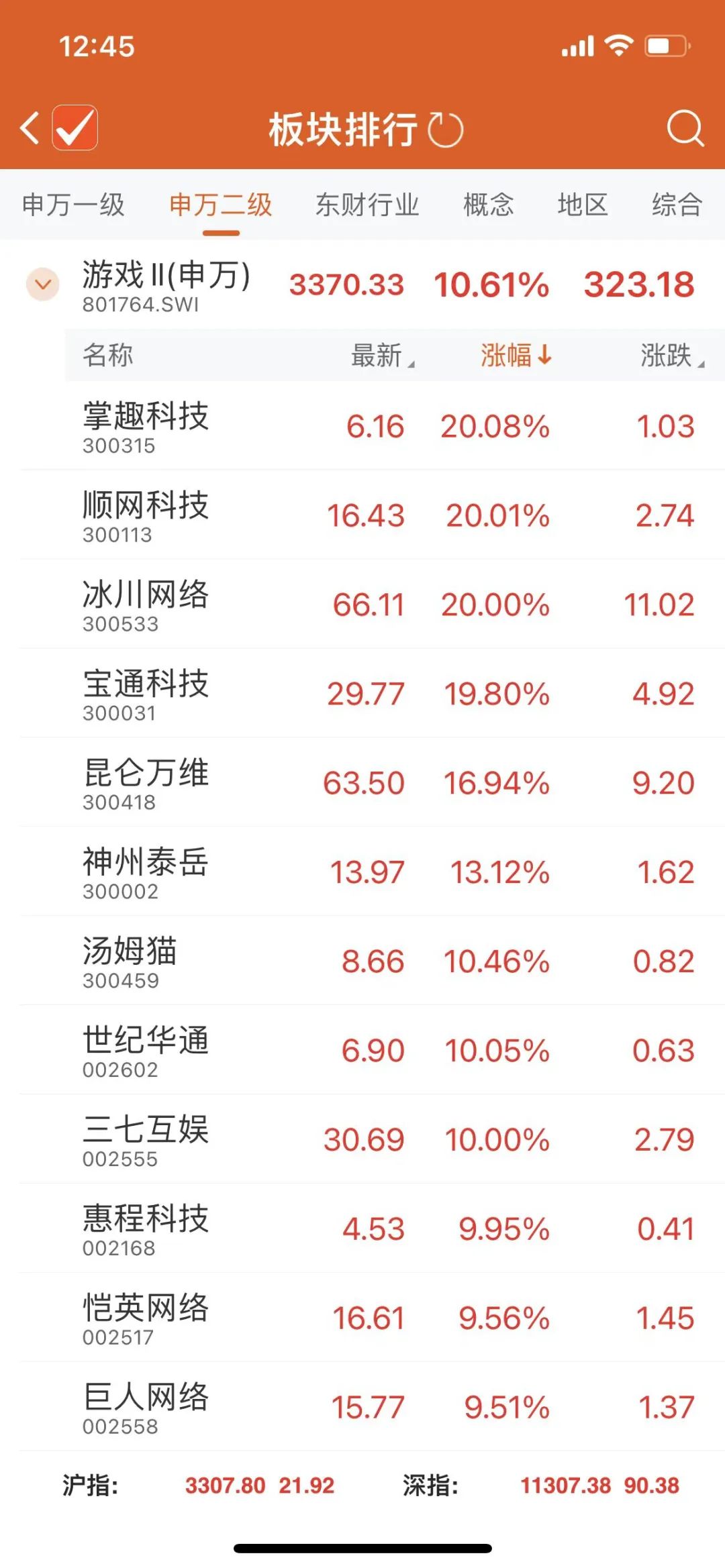The image size is (725, 1568).
Task: Go back using the top-left arrow
Action: 30,127
